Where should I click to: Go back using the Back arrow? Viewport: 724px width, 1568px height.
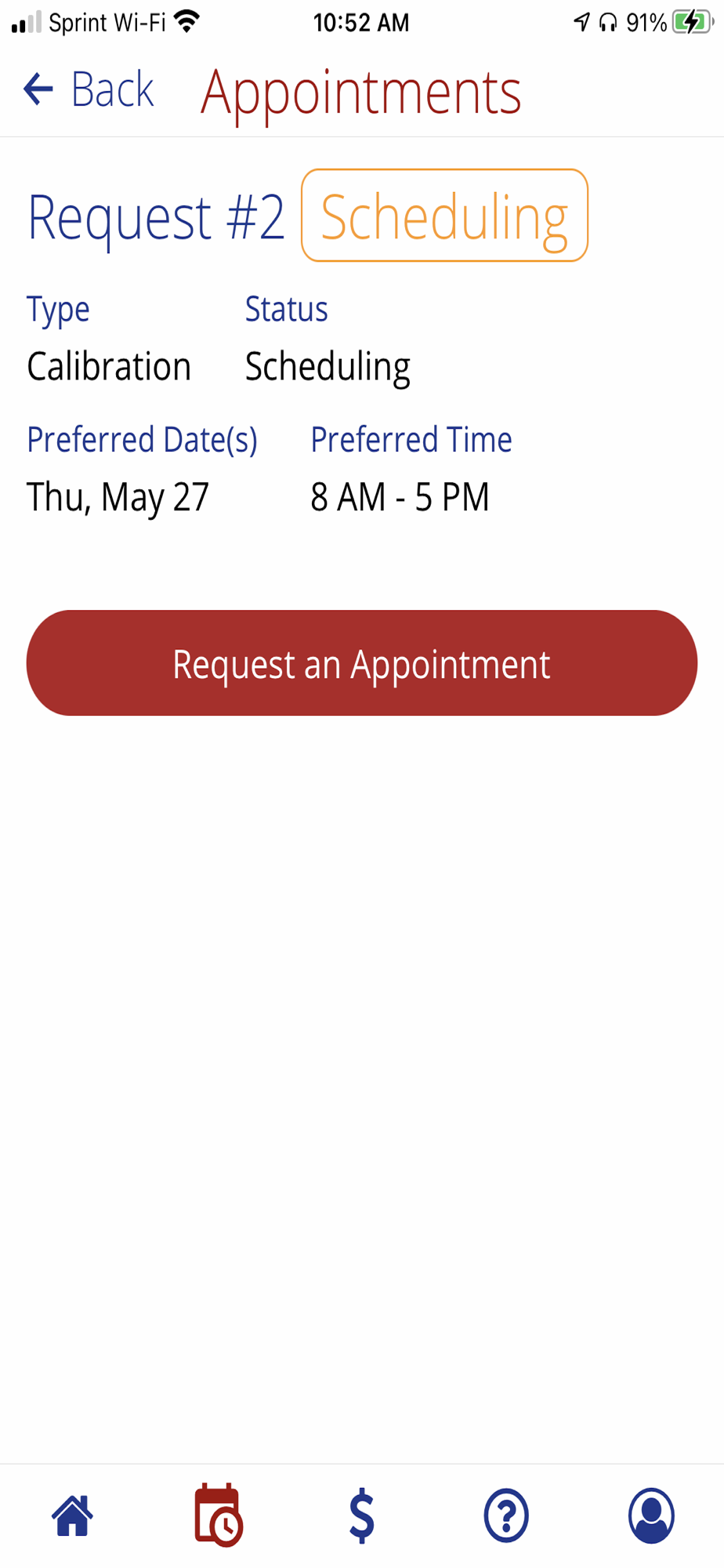coord(86,89)
